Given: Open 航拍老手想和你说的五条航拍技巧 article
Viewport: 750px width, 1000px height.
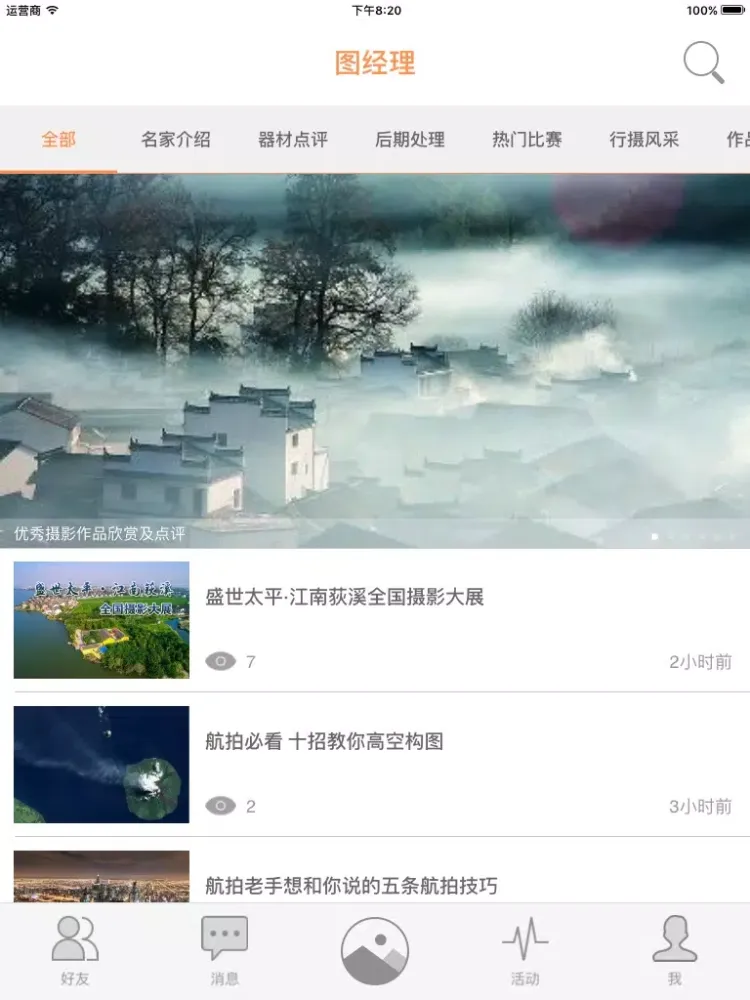Looking at the screenshot, I should (351, 886).
